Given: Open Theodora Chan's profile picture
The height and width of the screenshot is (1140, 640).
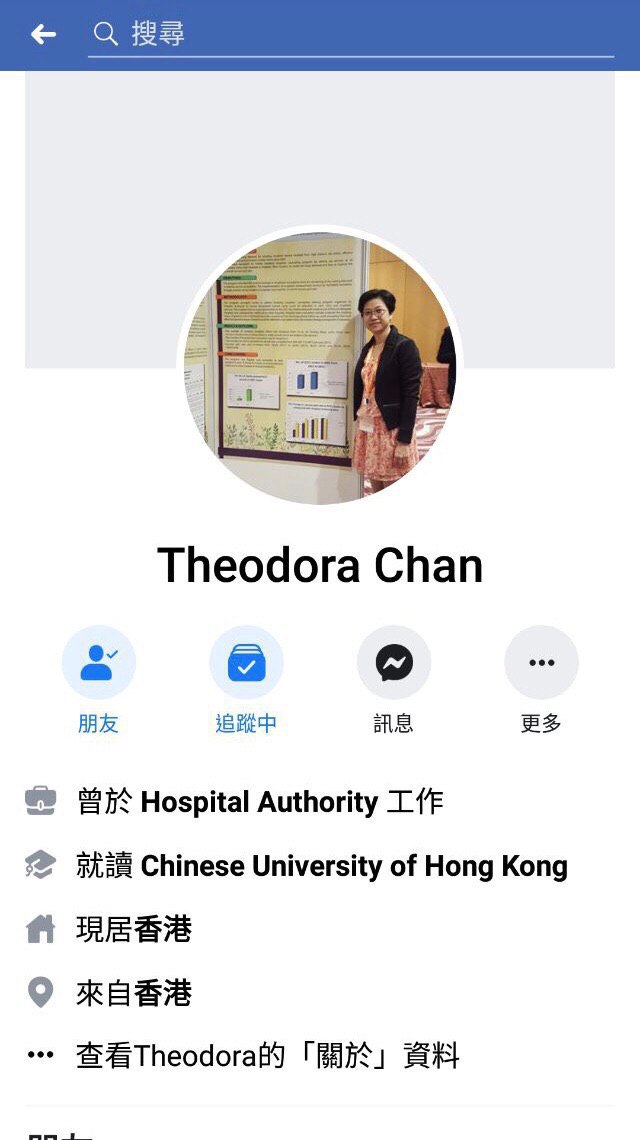Looking at the screenshot, I should click(x=320, y=368).
